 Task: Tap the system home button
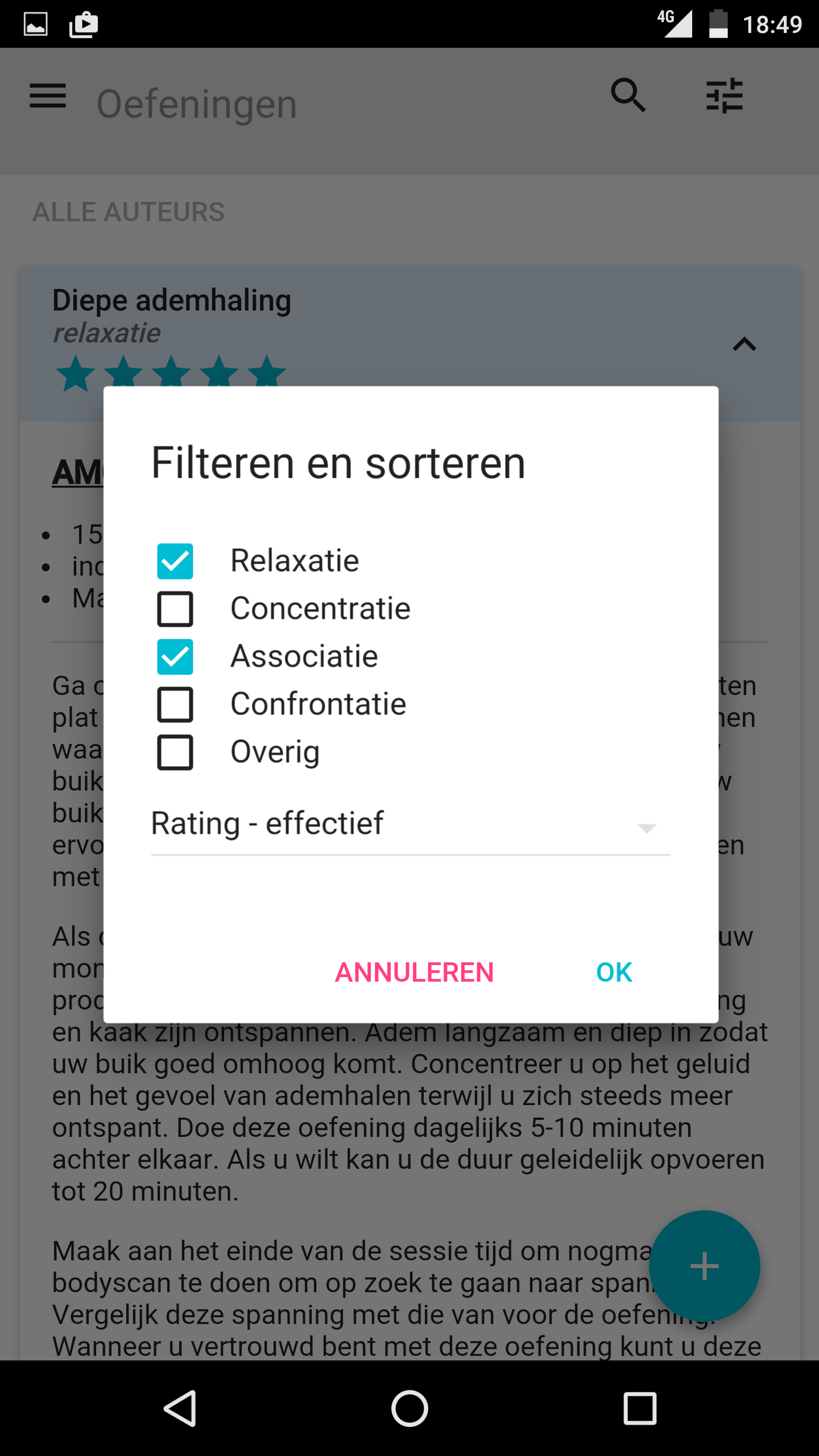click(409, 1408)
